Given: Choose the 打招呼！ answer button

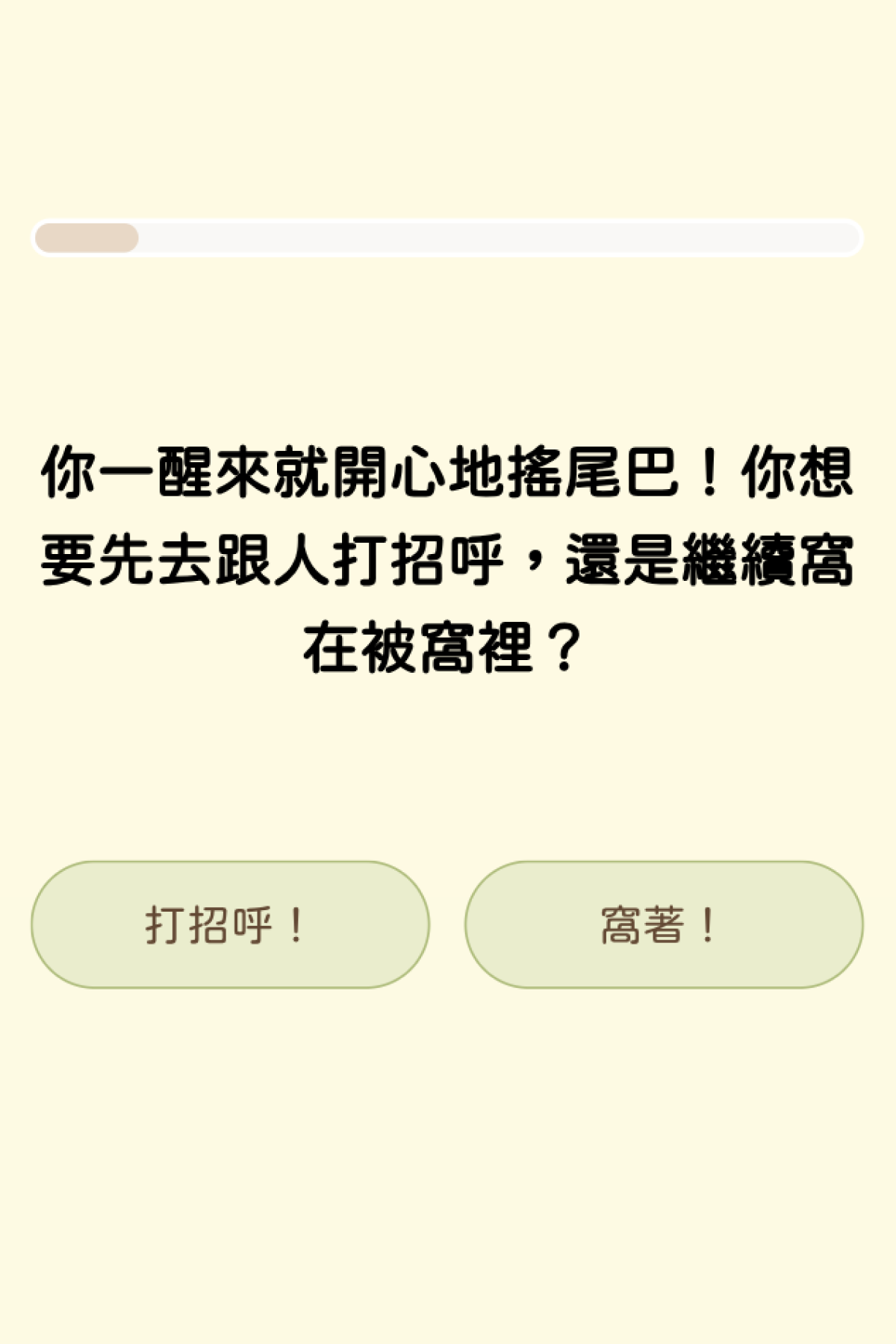Looking at the screenshot, I should point(230,924).
